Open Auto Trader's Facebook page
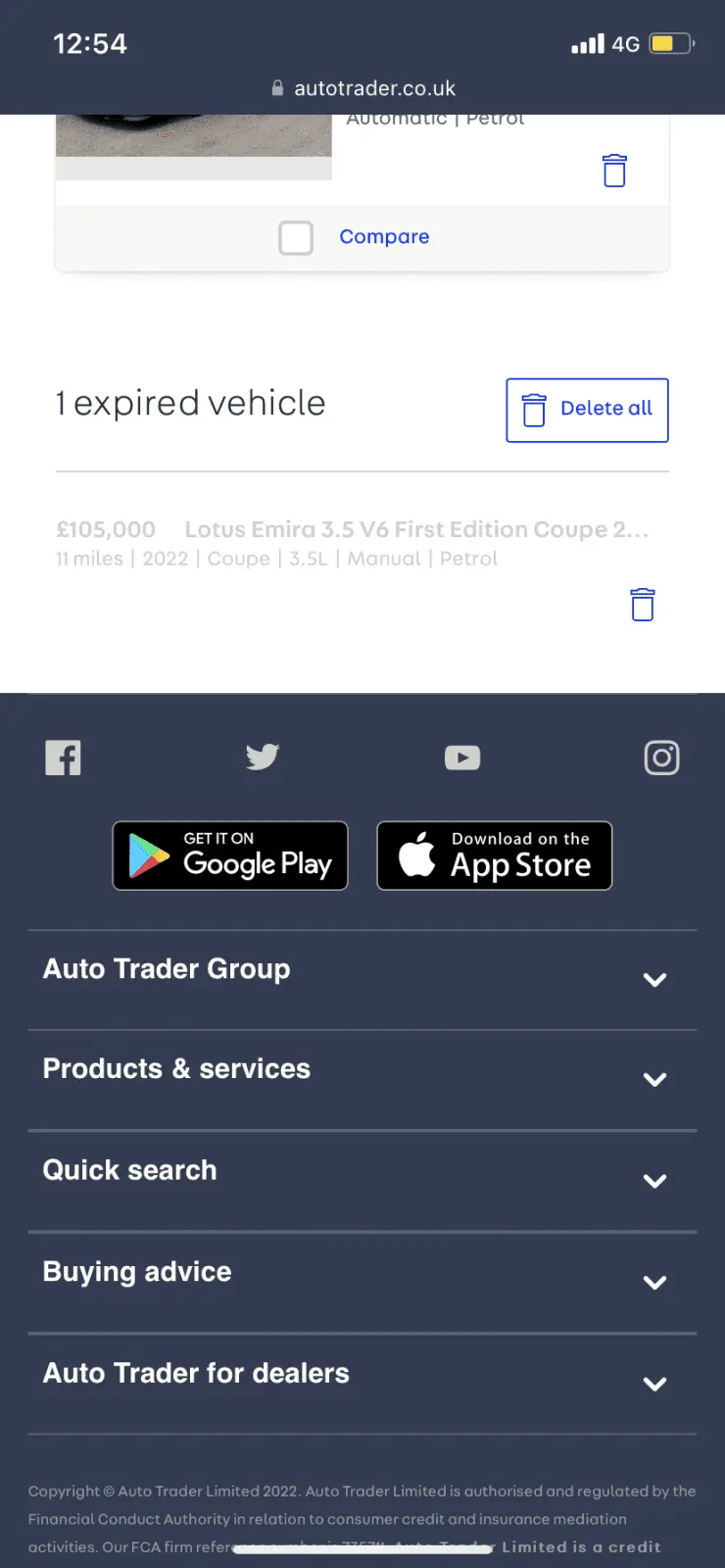This screenshot has width=725, height=1568. 63,758
